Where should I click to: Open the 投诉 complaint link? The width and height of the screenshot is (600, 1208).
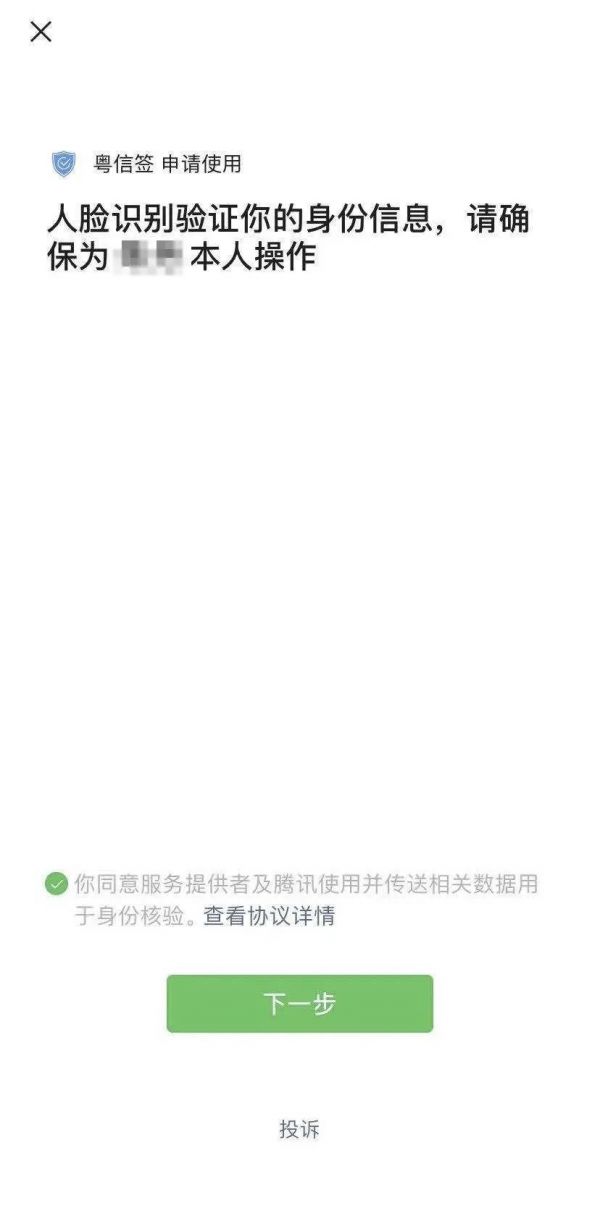(x=299, y=1130)
